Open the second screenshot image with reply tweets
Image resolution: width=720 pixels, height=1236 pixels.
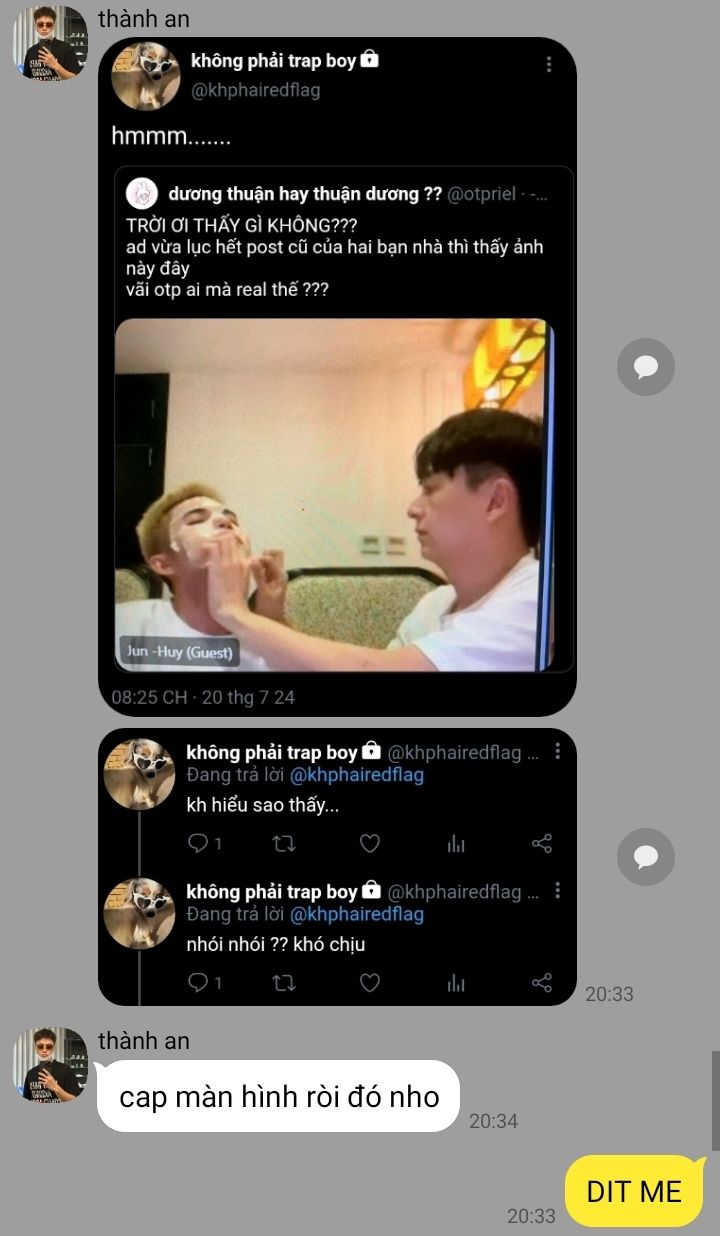click(x=337, y=867)
